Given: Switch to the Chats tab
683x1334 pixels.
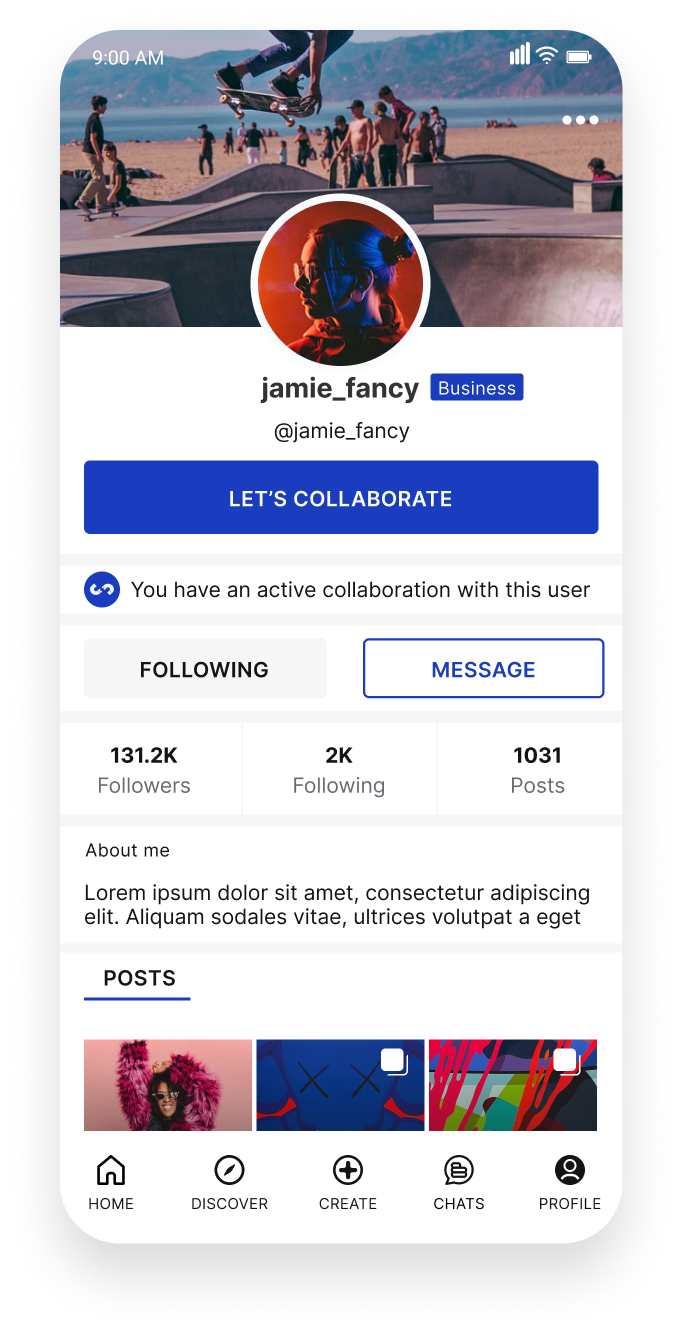Looking at the screenshot, I should [459, 1183].
